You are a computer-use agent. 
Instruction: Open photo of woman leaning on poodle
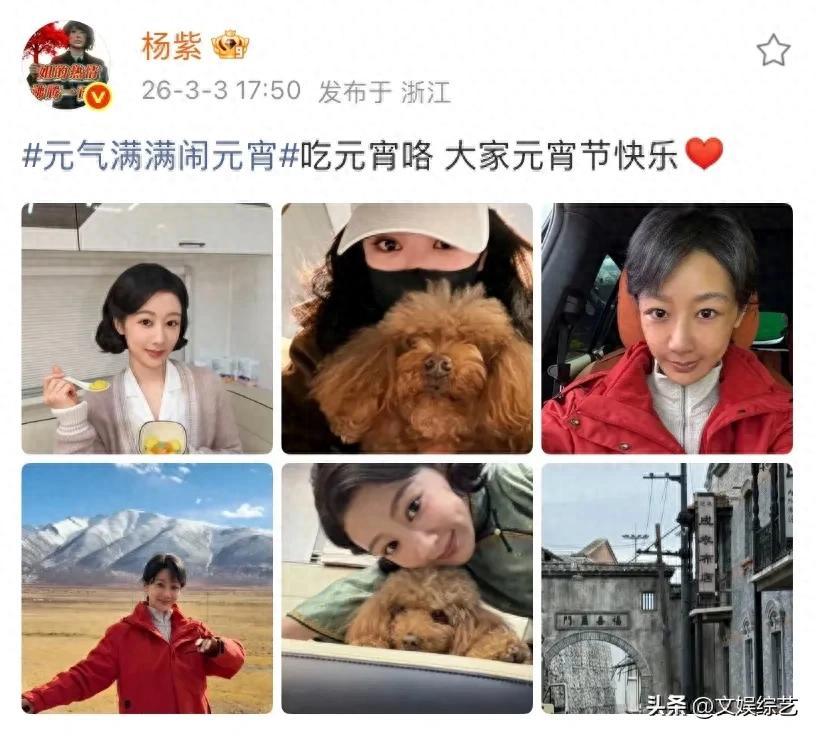(x=406, y=588)
